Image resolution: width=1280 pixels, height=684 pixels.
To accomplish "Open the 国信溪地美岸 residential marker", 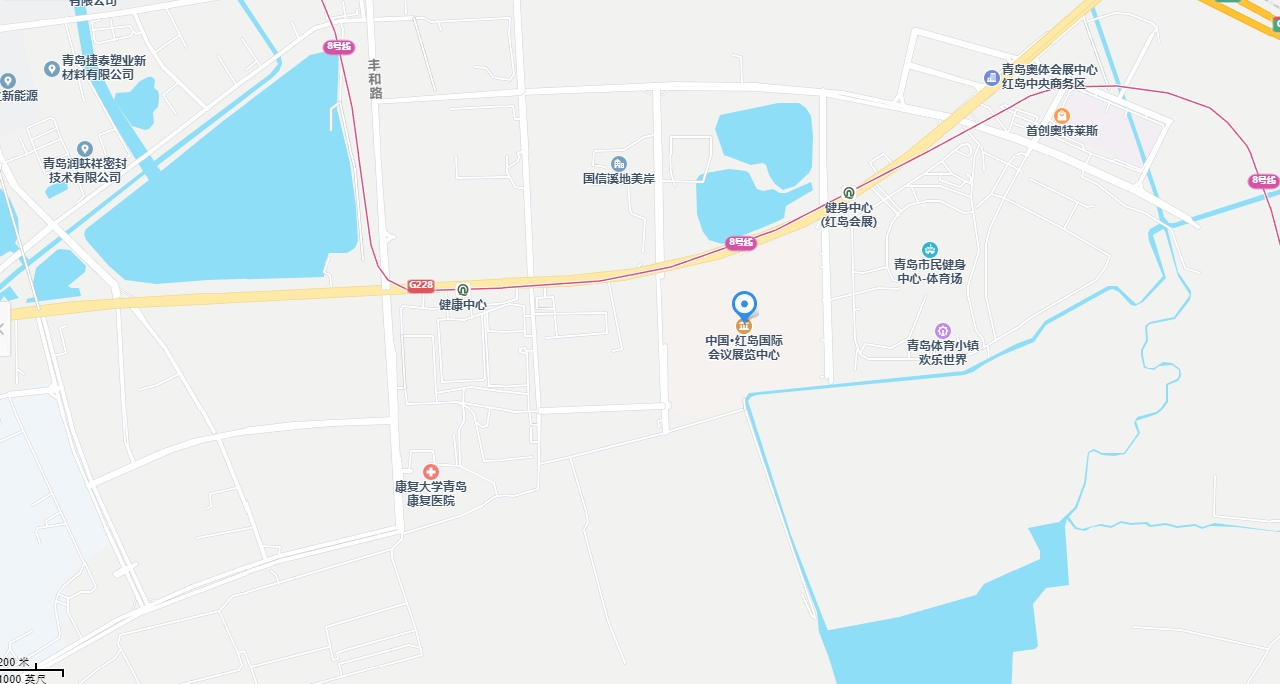I will coord(619,163).
